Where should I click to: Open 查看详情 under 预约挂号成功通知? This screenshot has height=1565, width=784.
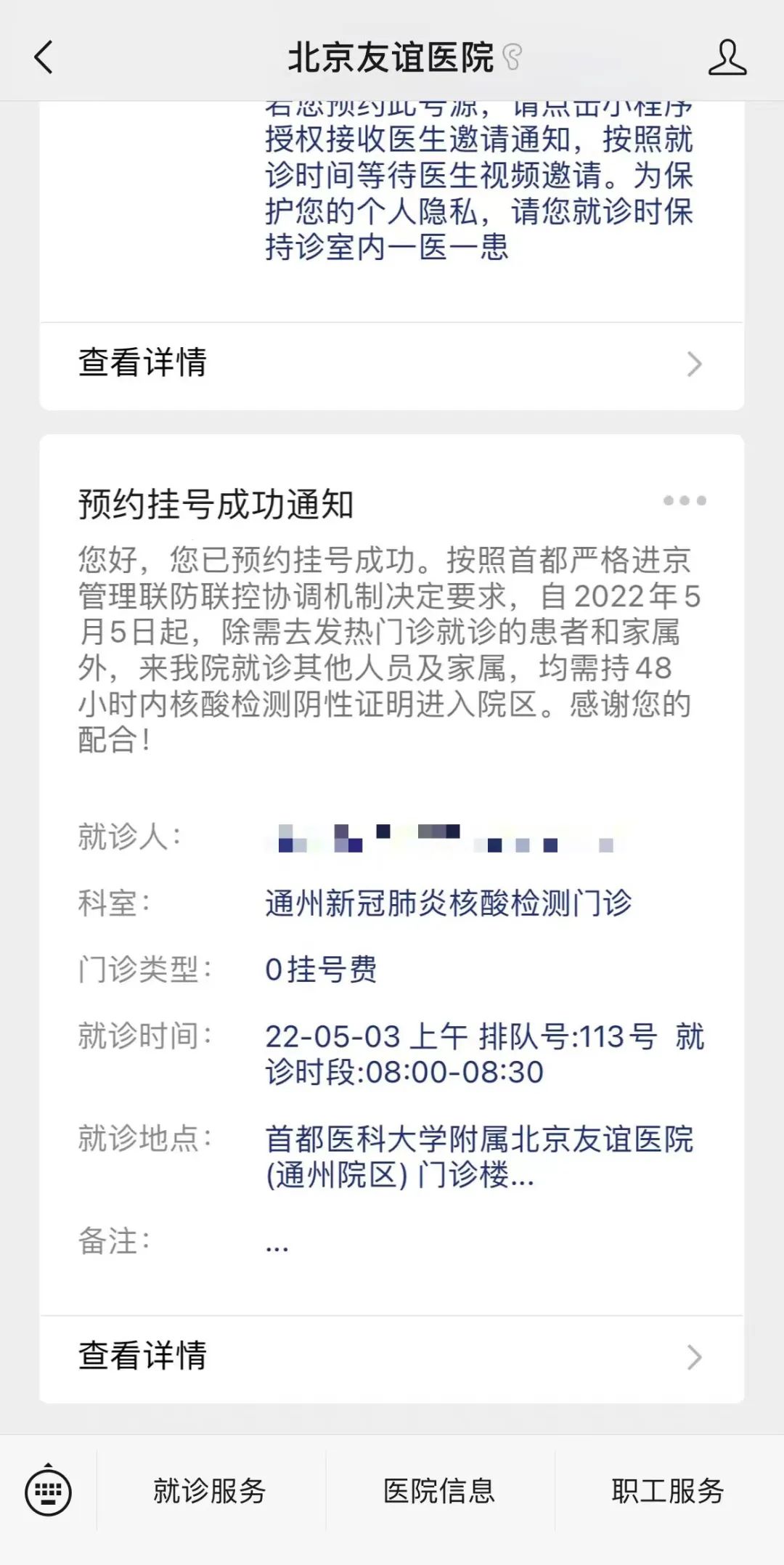pos(392,1357)
